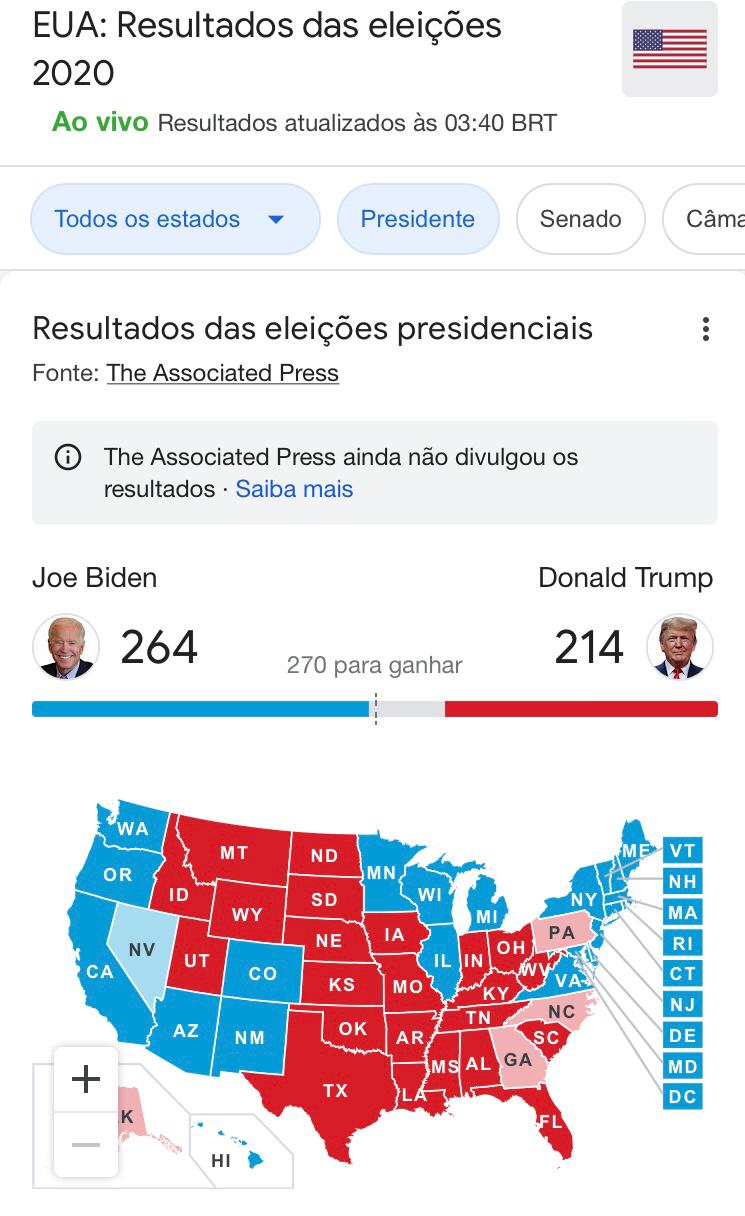Select Nevada on the election map
This screenshot has height=1216, width=745.
coord(142,948)
